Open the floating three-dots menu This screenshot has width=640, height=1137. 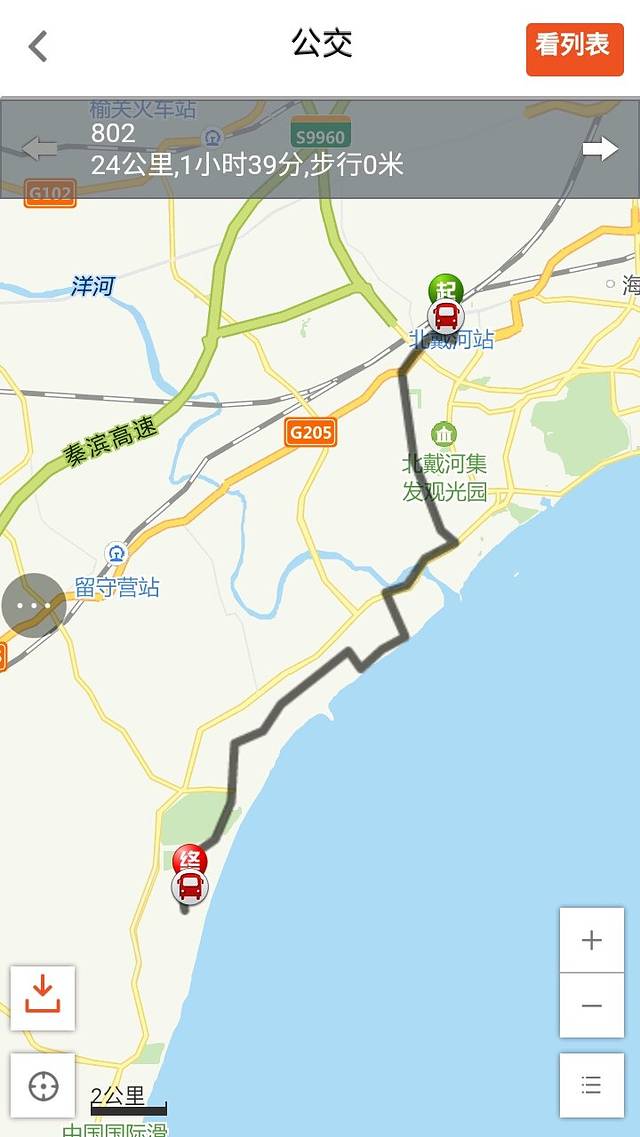point(33,606)
